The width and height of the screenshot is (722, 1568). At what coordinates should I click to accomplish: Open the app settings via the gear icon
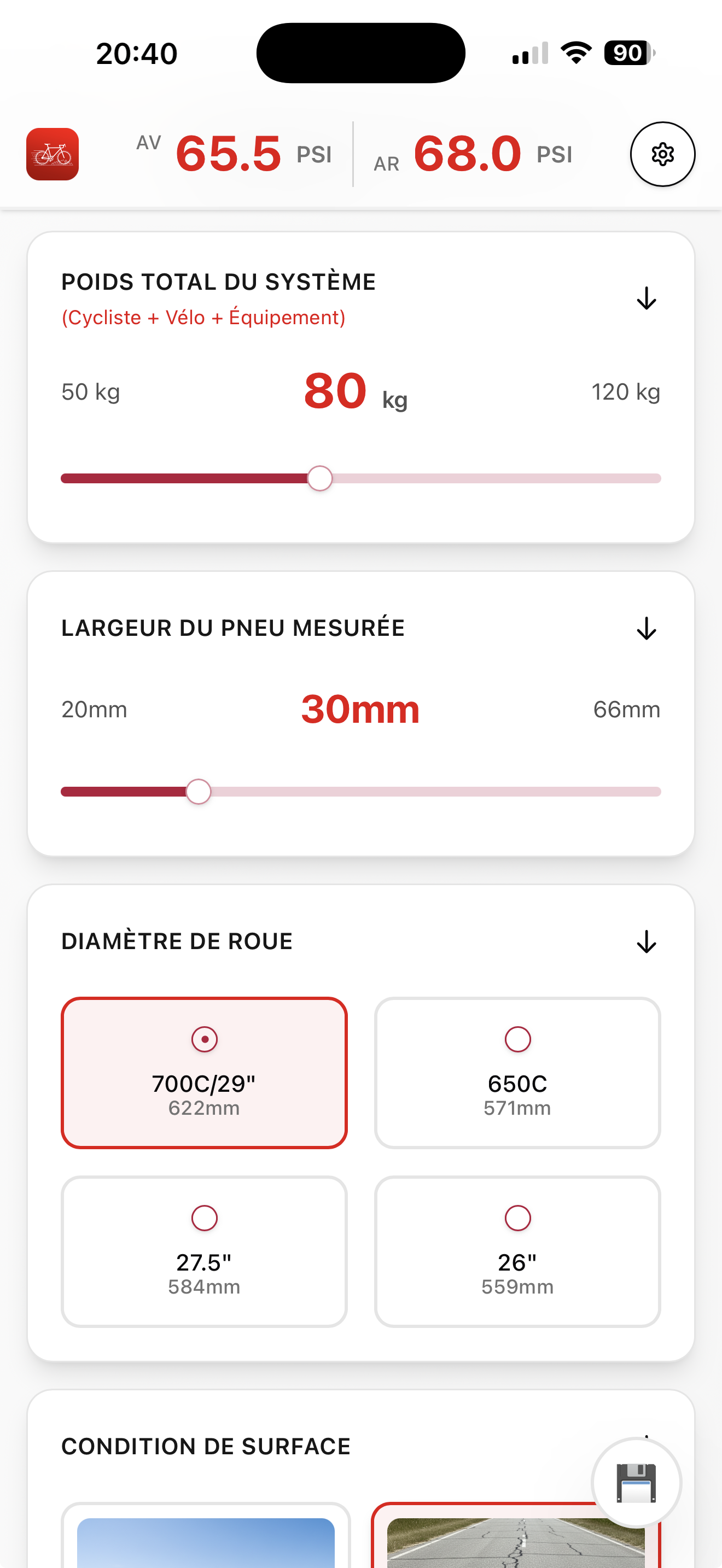tap(662, 154)
